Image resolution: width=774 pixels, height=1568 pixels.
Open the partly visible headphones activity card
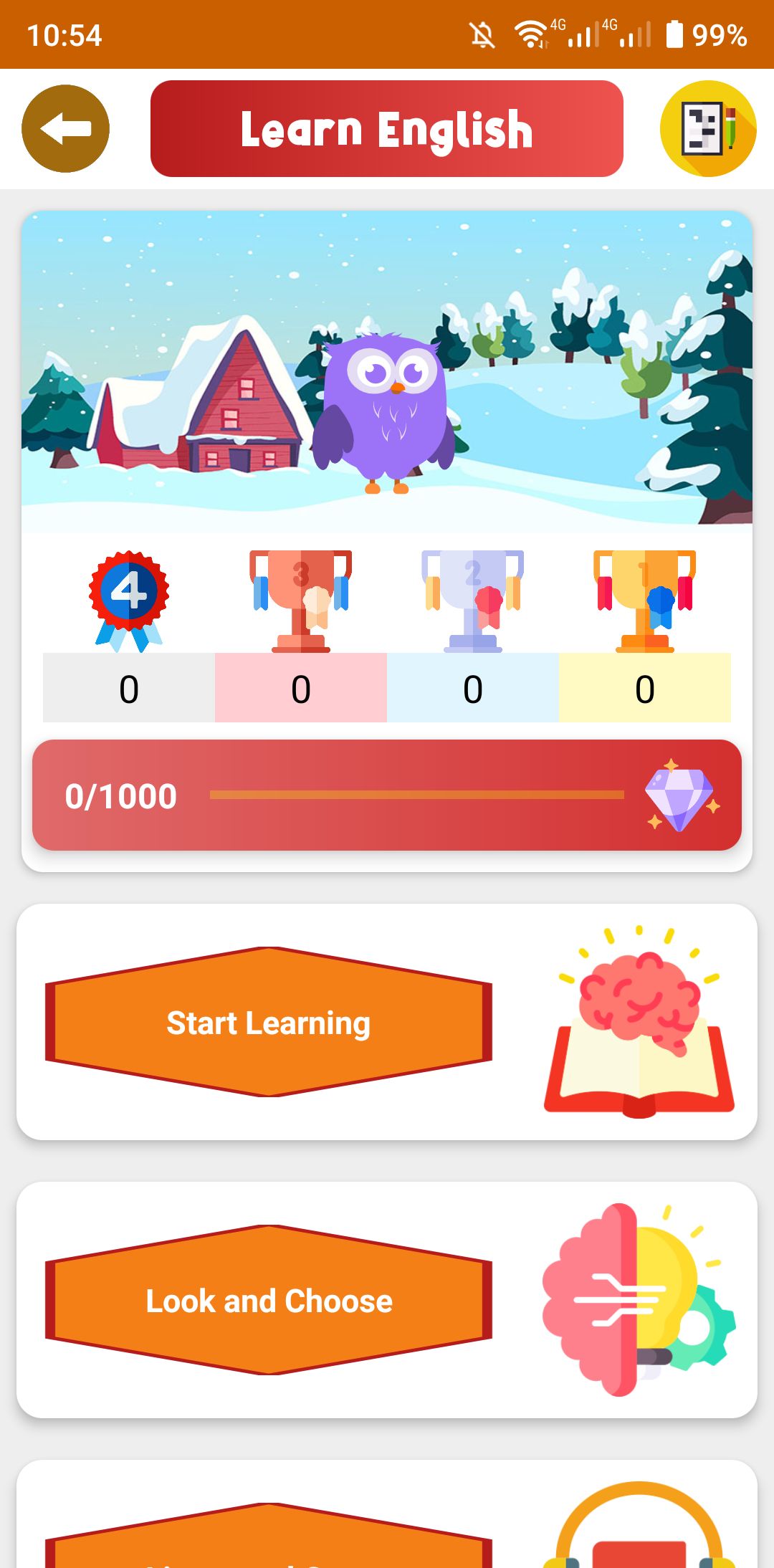(387, 1514)
